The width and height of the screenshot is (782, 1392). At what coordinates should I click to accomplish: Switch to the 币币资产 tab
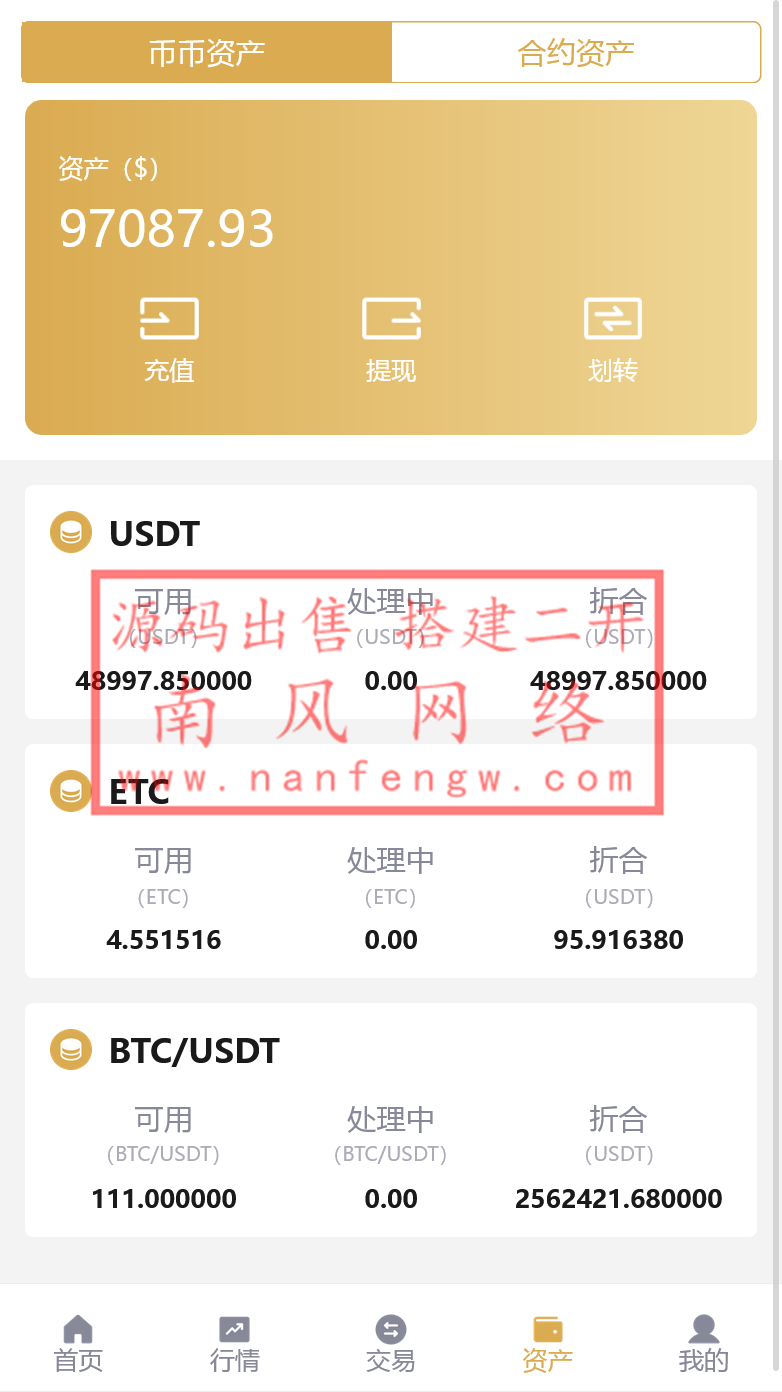point(206,52)
